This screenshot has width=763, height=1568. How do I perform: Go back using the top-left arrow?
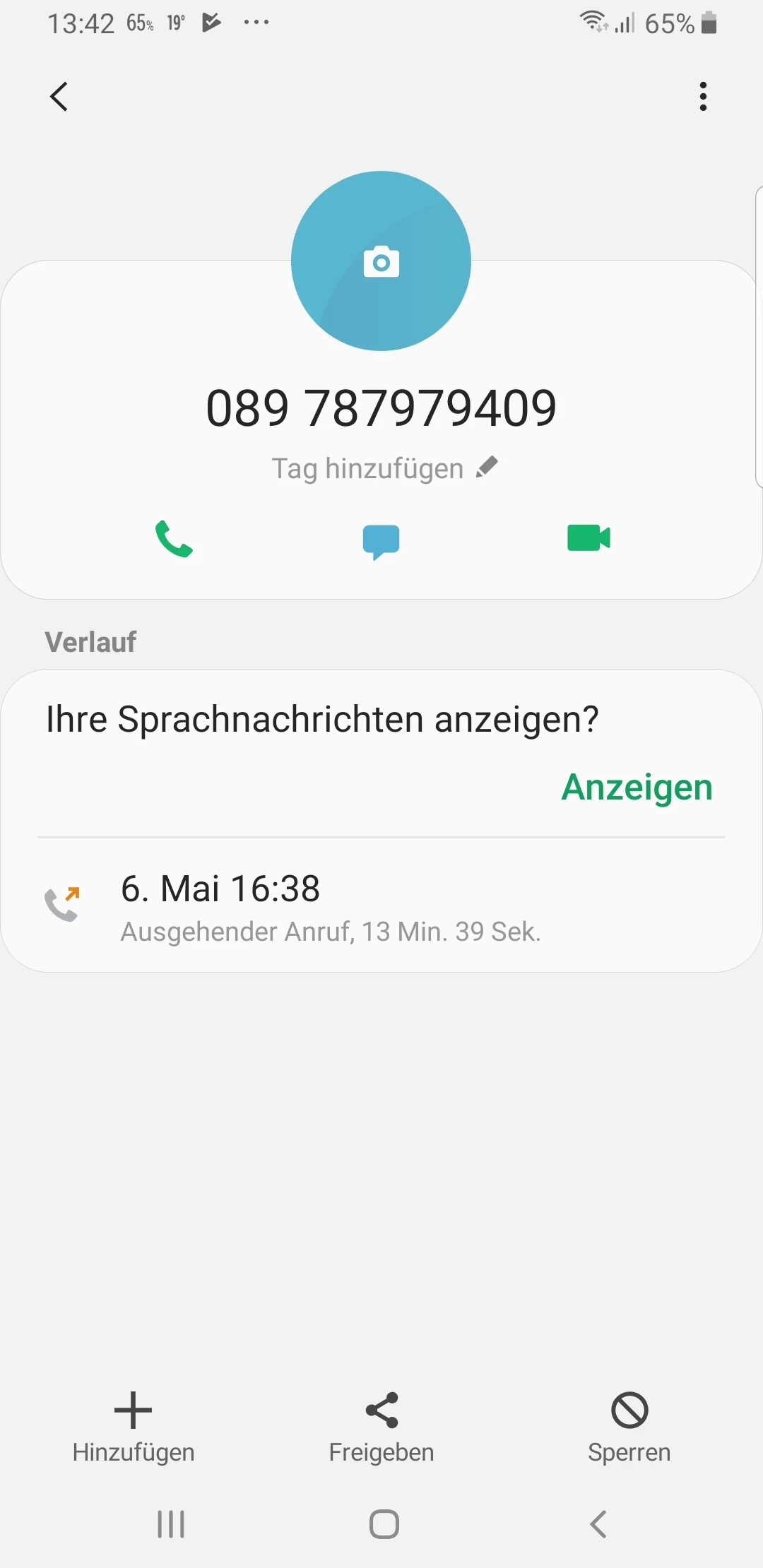(x=59, y=97)
